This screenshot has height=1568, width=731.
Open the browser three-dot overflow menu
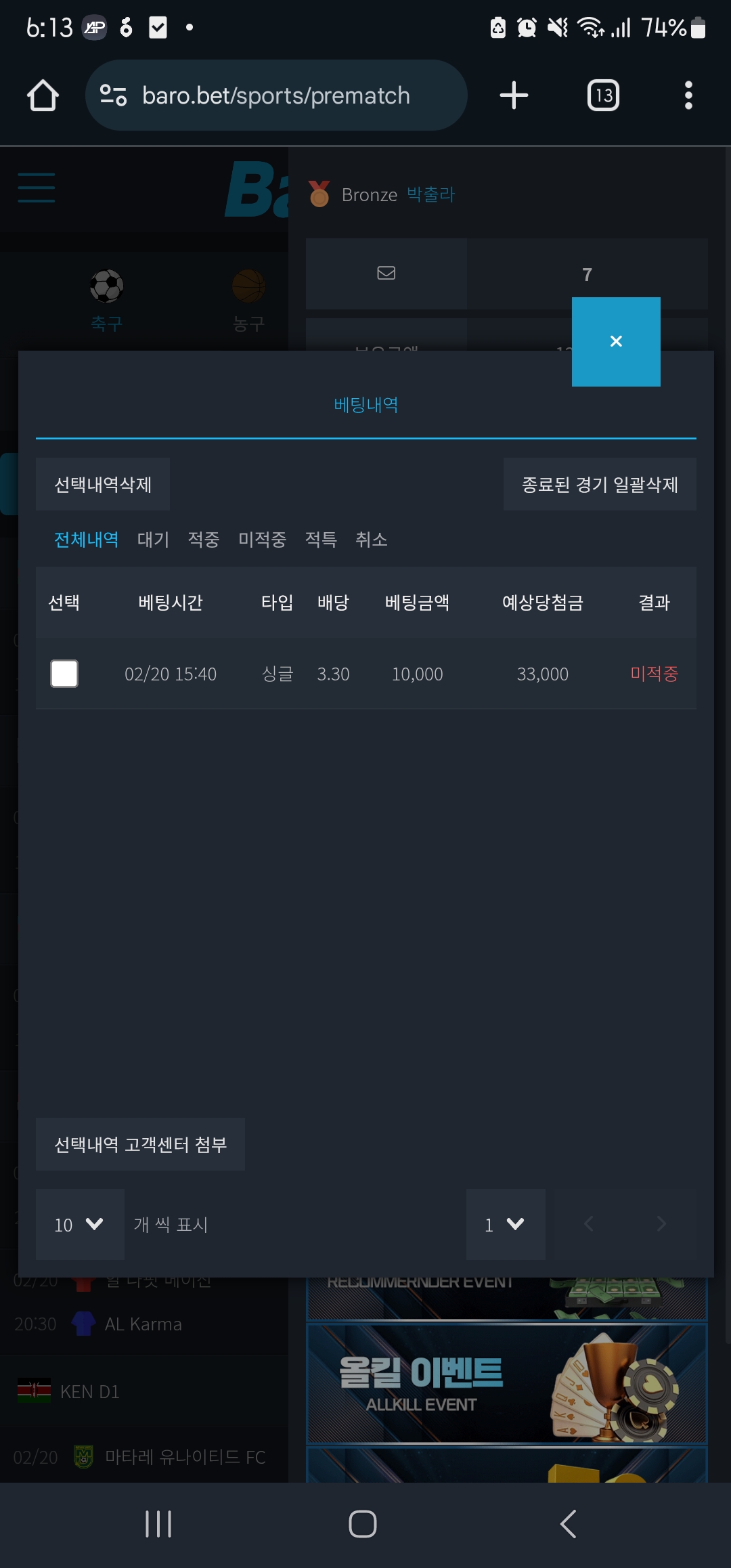688,95
